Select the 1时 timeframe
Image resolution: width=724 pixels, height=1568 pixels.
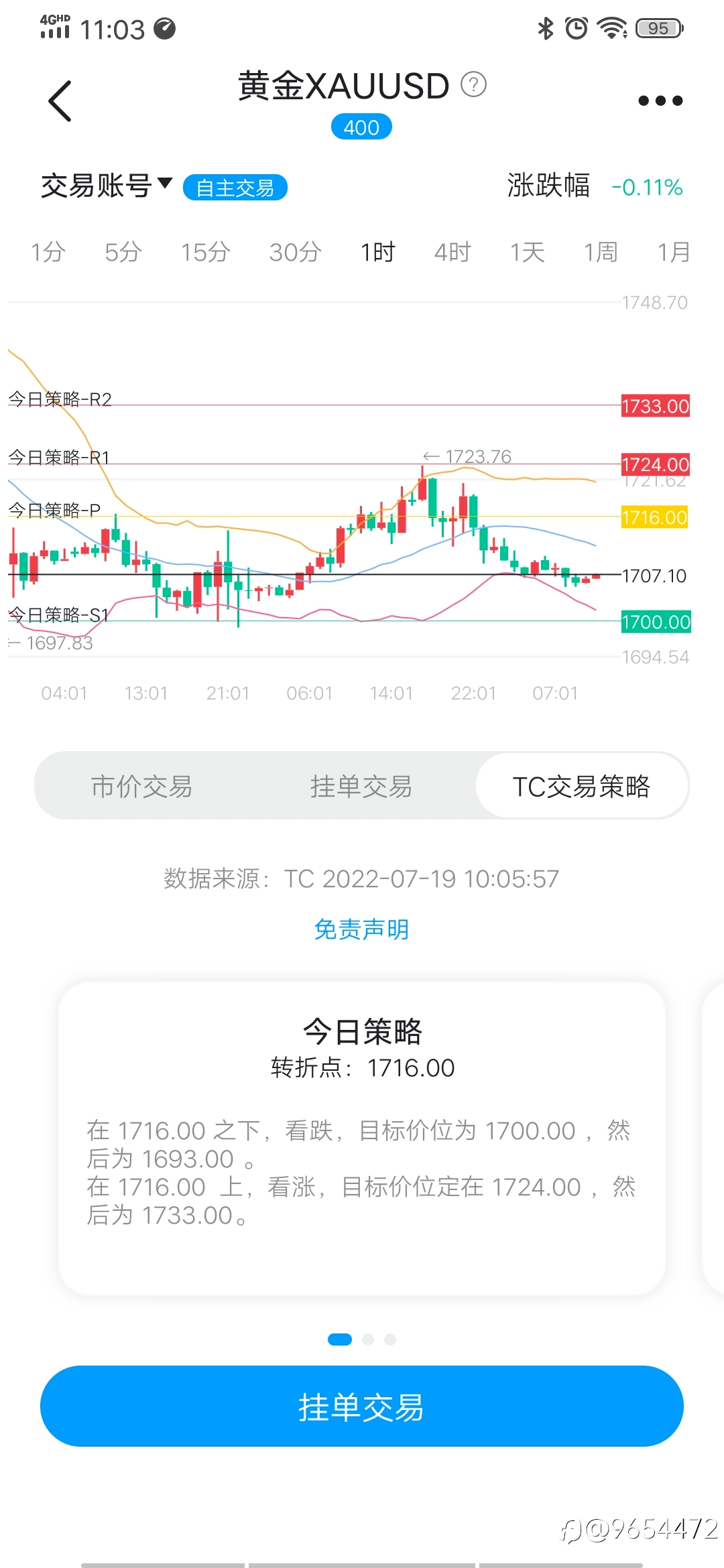point(378,253)
